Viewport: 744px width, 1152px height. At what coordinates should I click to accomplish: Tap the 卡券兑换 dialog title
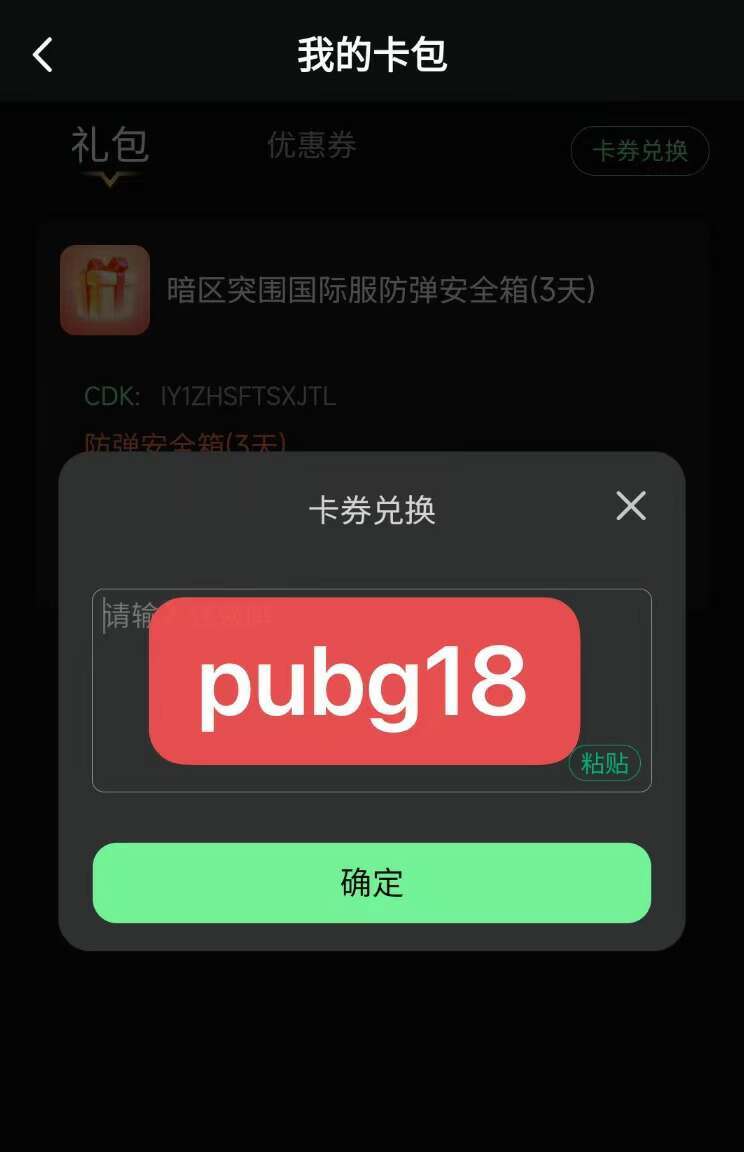(x=371, y=510)
